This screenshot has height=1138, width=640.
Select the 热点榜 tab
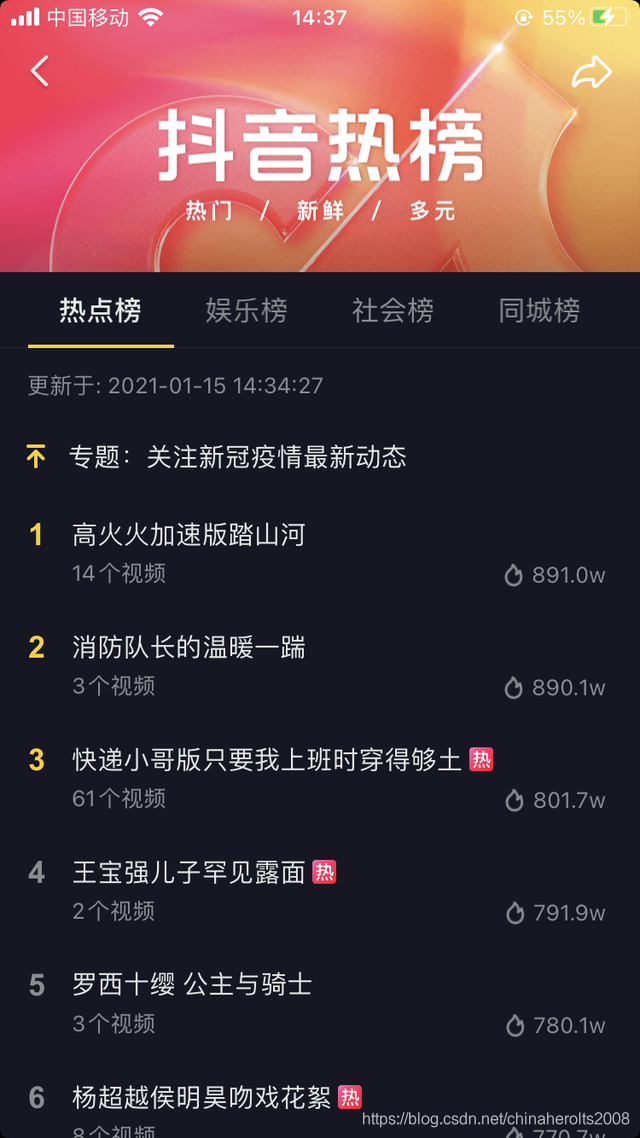tap(100, 311)
